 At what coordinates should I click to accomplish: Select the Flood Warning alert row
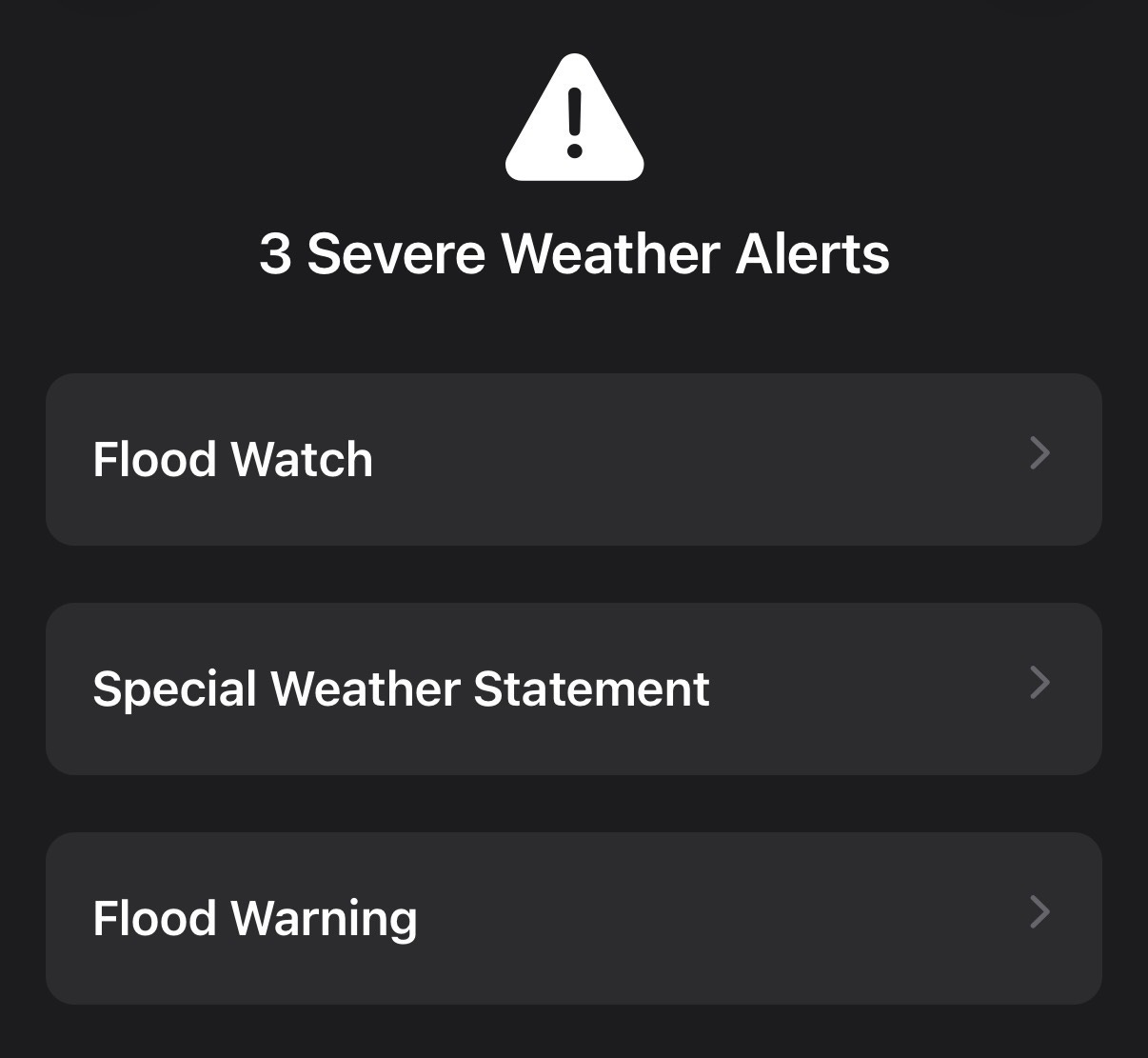coord(573,918)
